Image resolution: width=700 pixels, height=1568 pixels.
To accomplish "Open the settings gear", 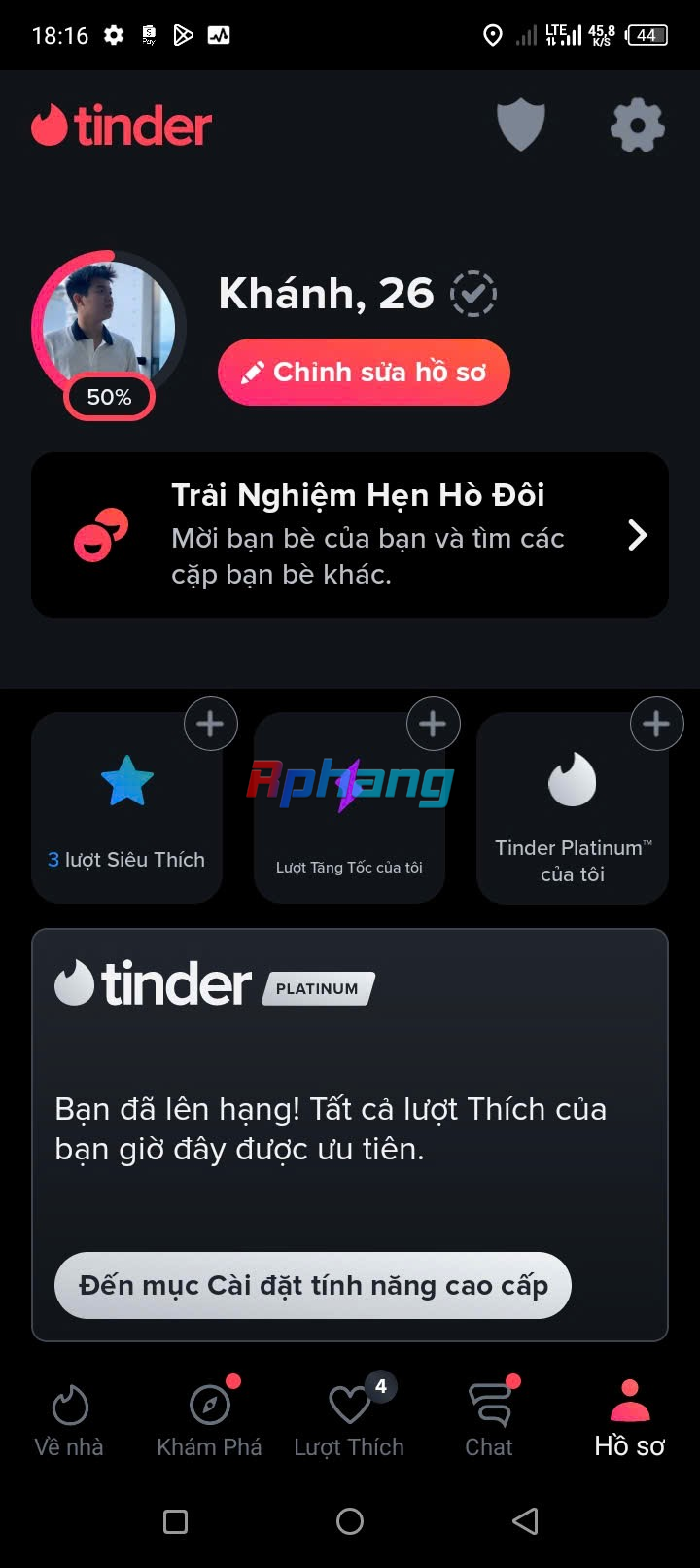I will [637, 126].
